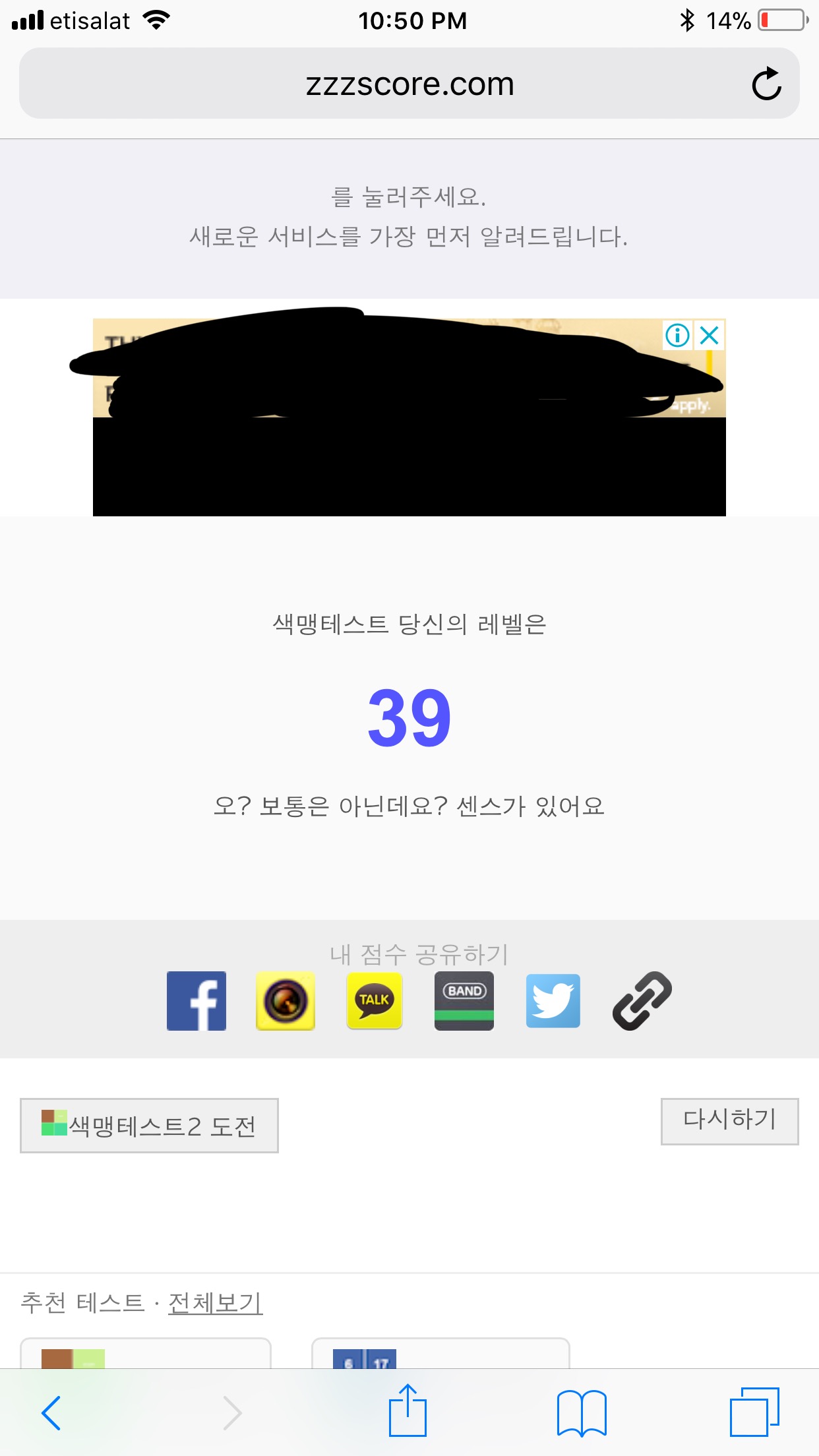Open 색맹테스트2 도전 button
Viewport: 819px width, 1456px height.
pyautogui.click(x=149, y=1126)
